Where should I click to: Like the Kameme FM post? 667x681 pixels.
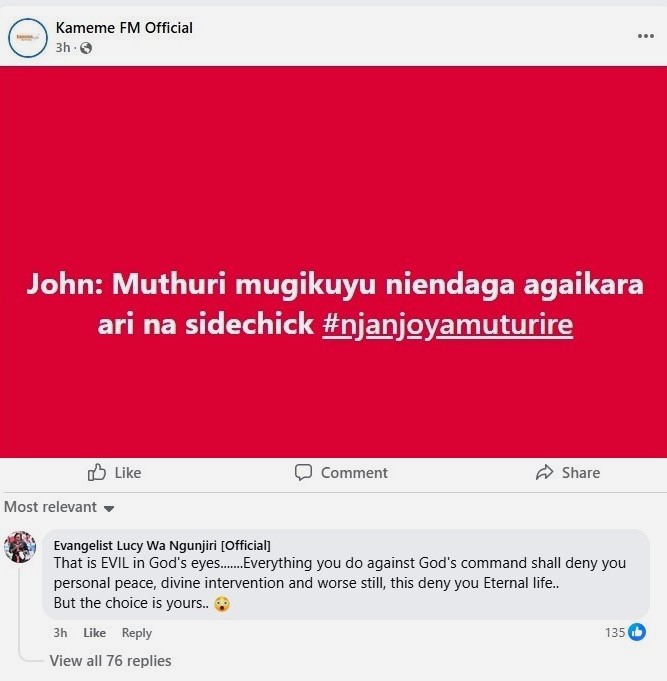pyautogui.click(x=115, y=473)
